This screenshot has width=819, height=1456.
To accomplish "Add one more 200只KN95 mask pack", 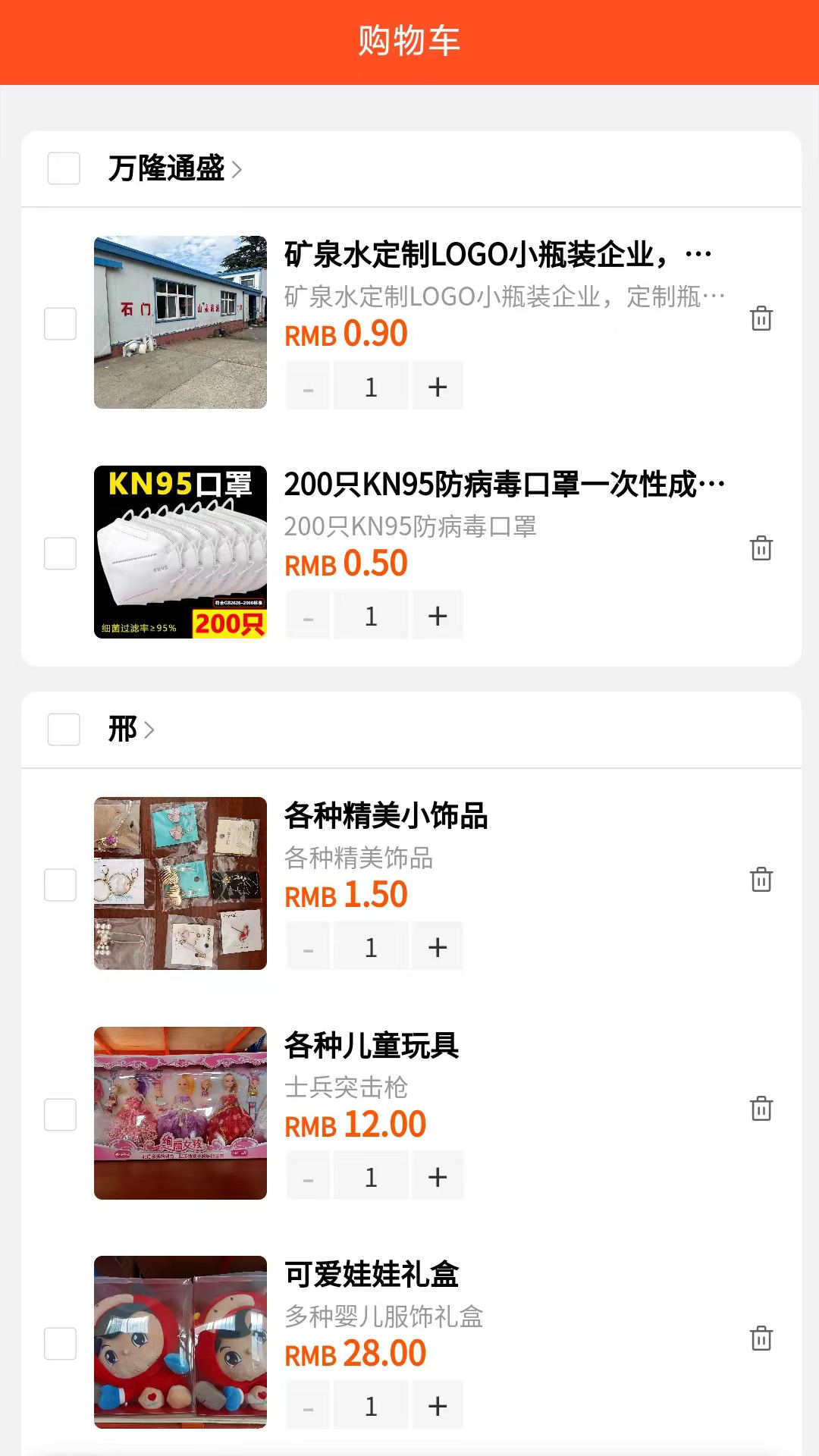I will tap(438, 616).
